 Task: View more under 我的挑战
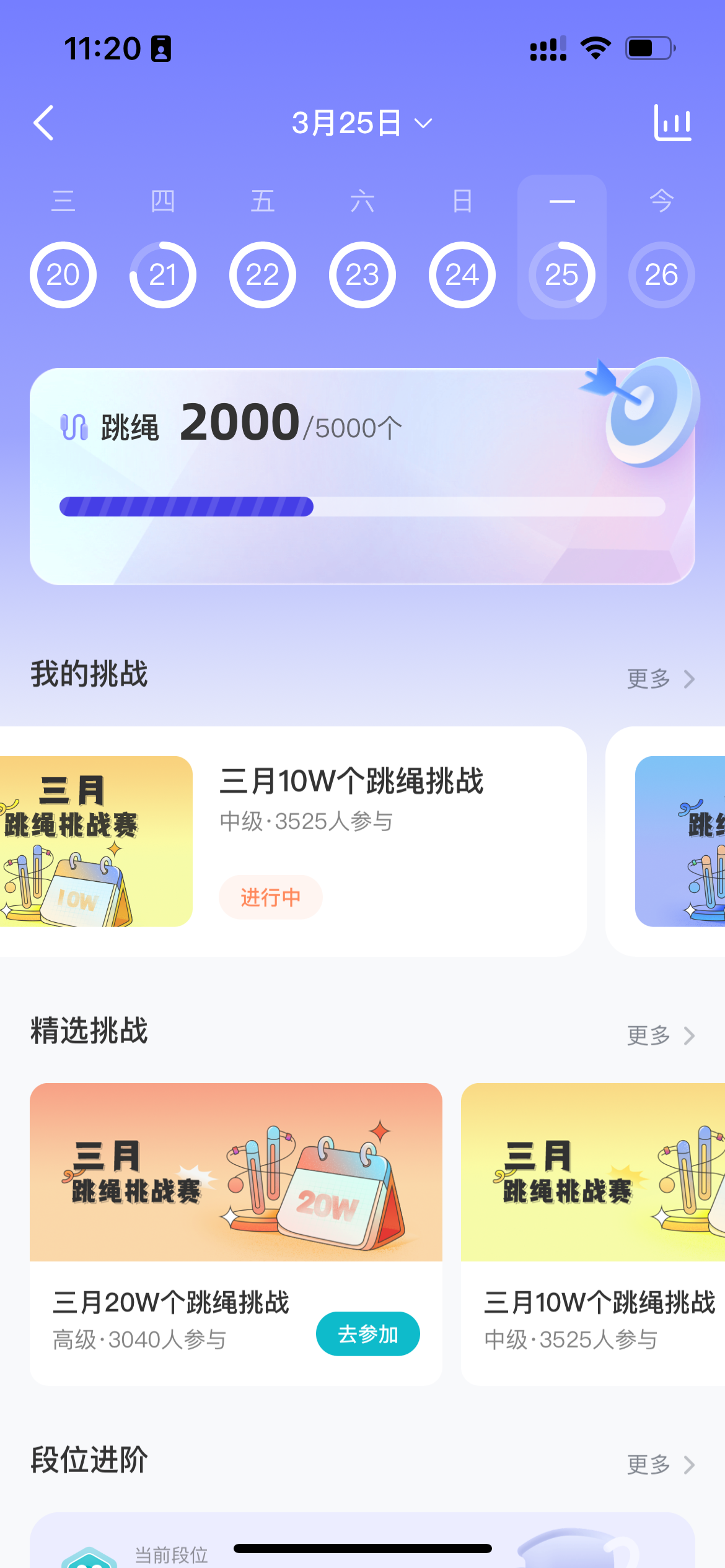pyautogui.click(x=660, y=679)
